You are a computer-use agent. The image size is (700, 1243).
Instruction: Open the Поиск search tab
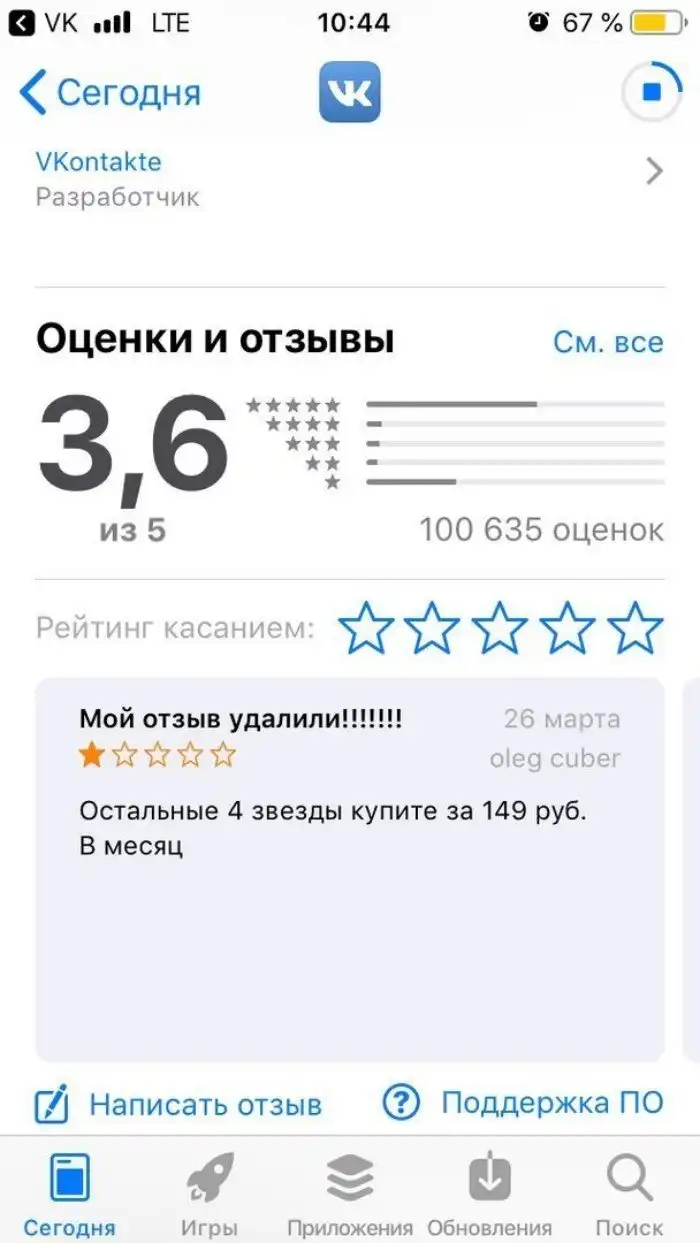pyautogui.click(x=629, y=1195)
